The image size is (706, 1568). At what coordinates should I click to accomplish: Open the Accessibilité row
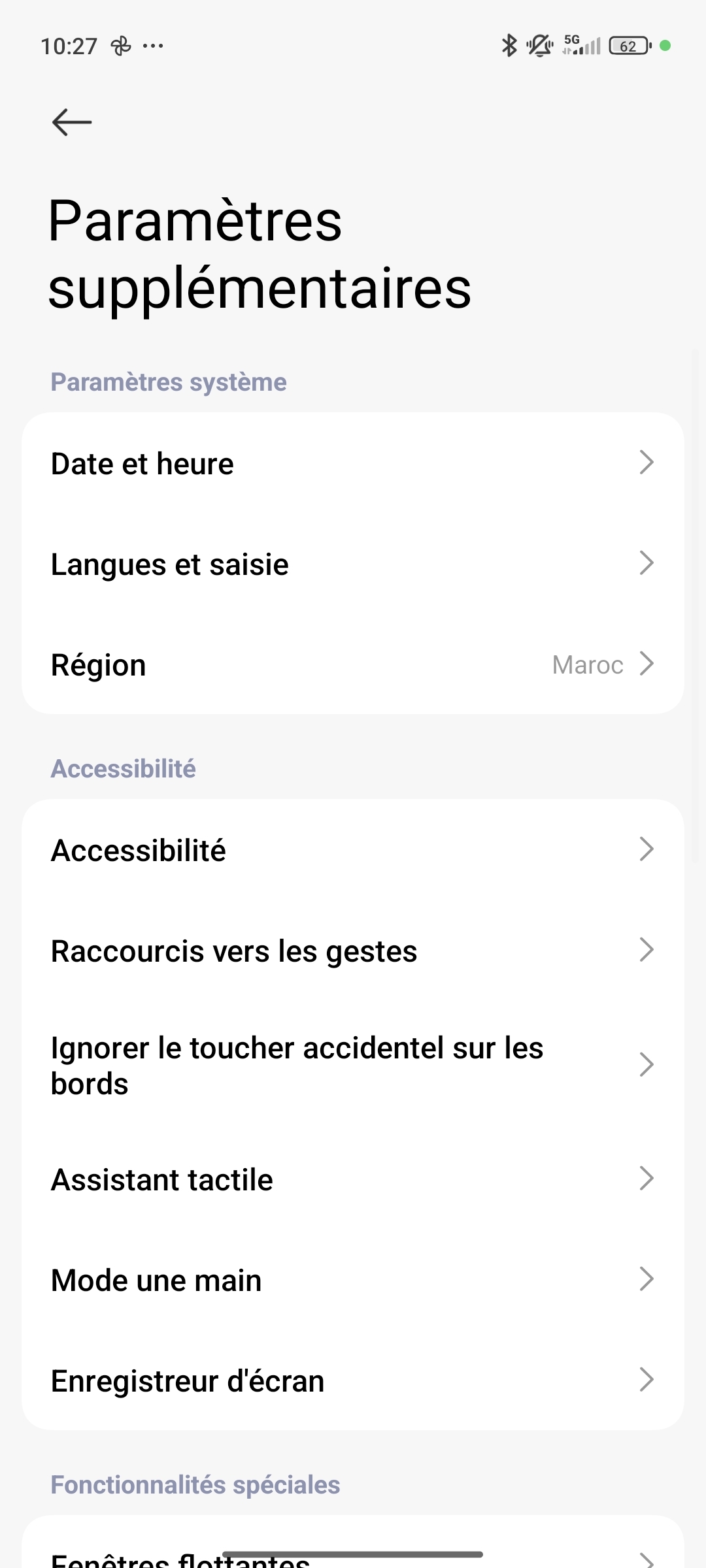pos(353,851)
